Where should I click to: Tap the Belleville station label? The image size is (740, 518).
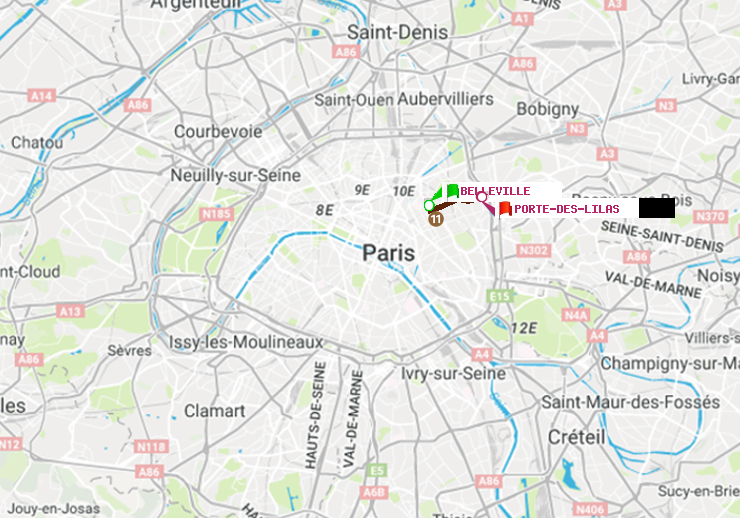[x=495, y=191]
